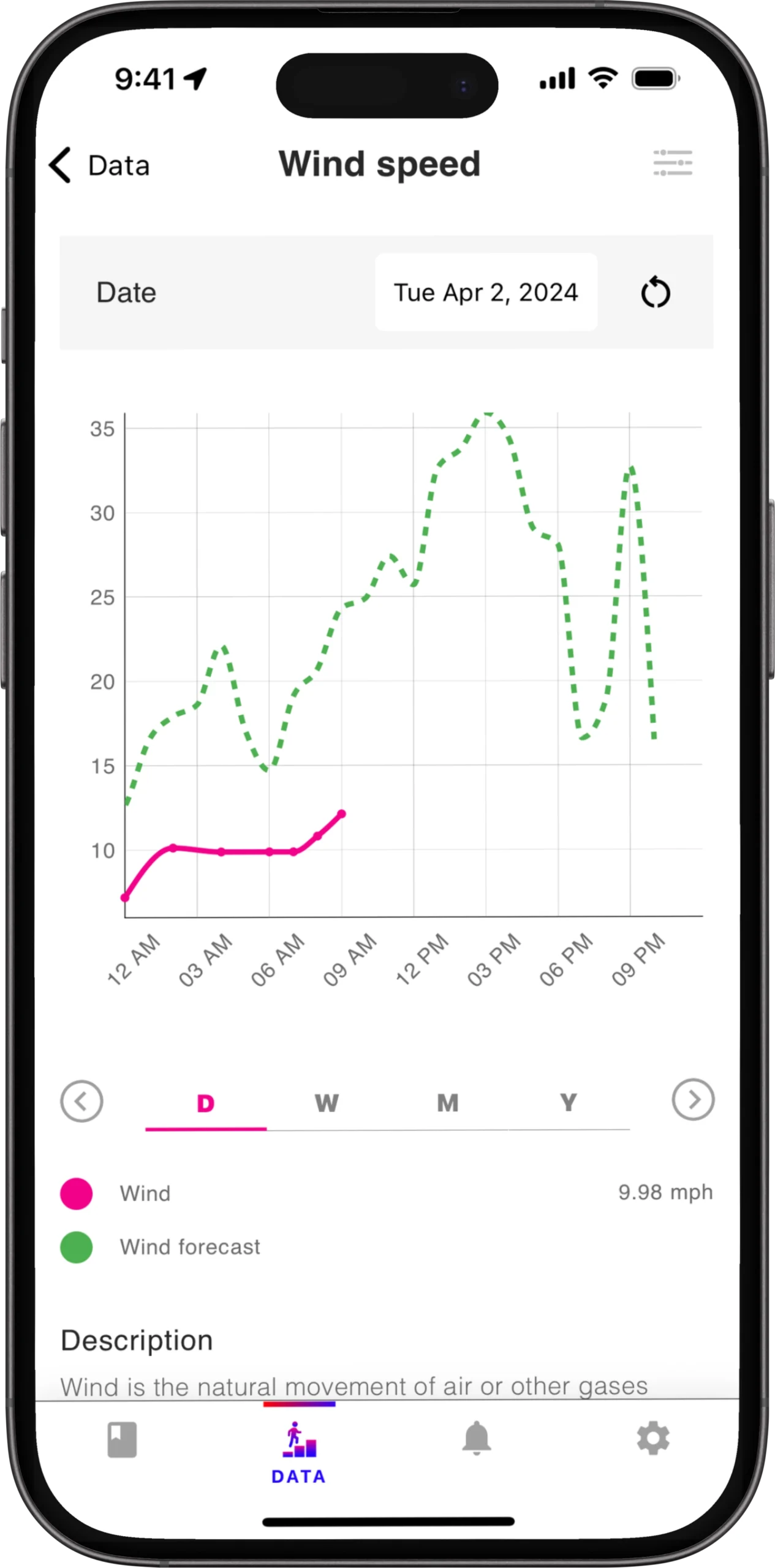Viewport: 775px width, 1568px height.
Task: Select the DATA tab in bottom bar
Action: click(x=299, y=1453)
